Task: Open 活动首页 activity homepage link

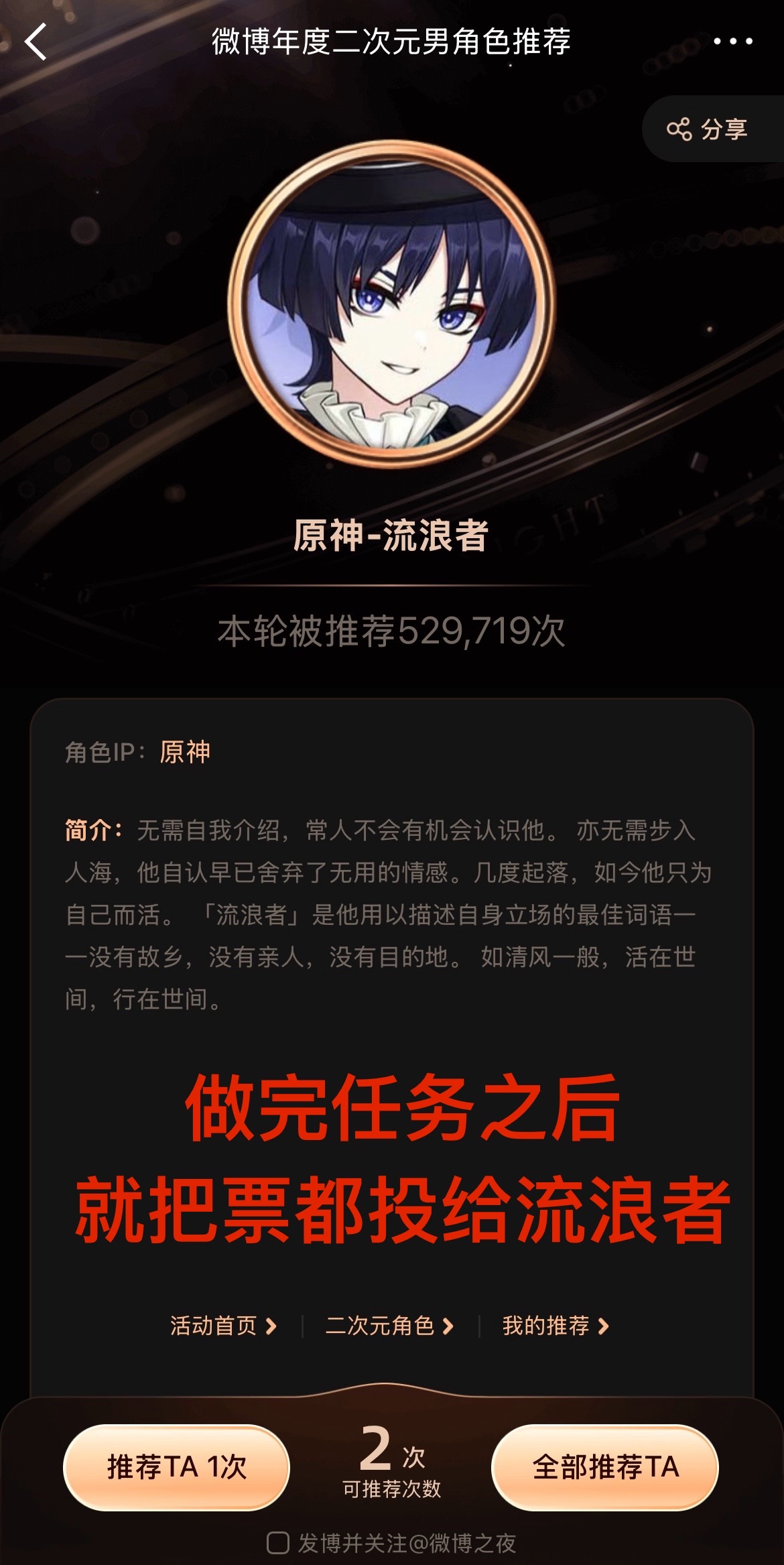Action: (x=222, y=1326)
